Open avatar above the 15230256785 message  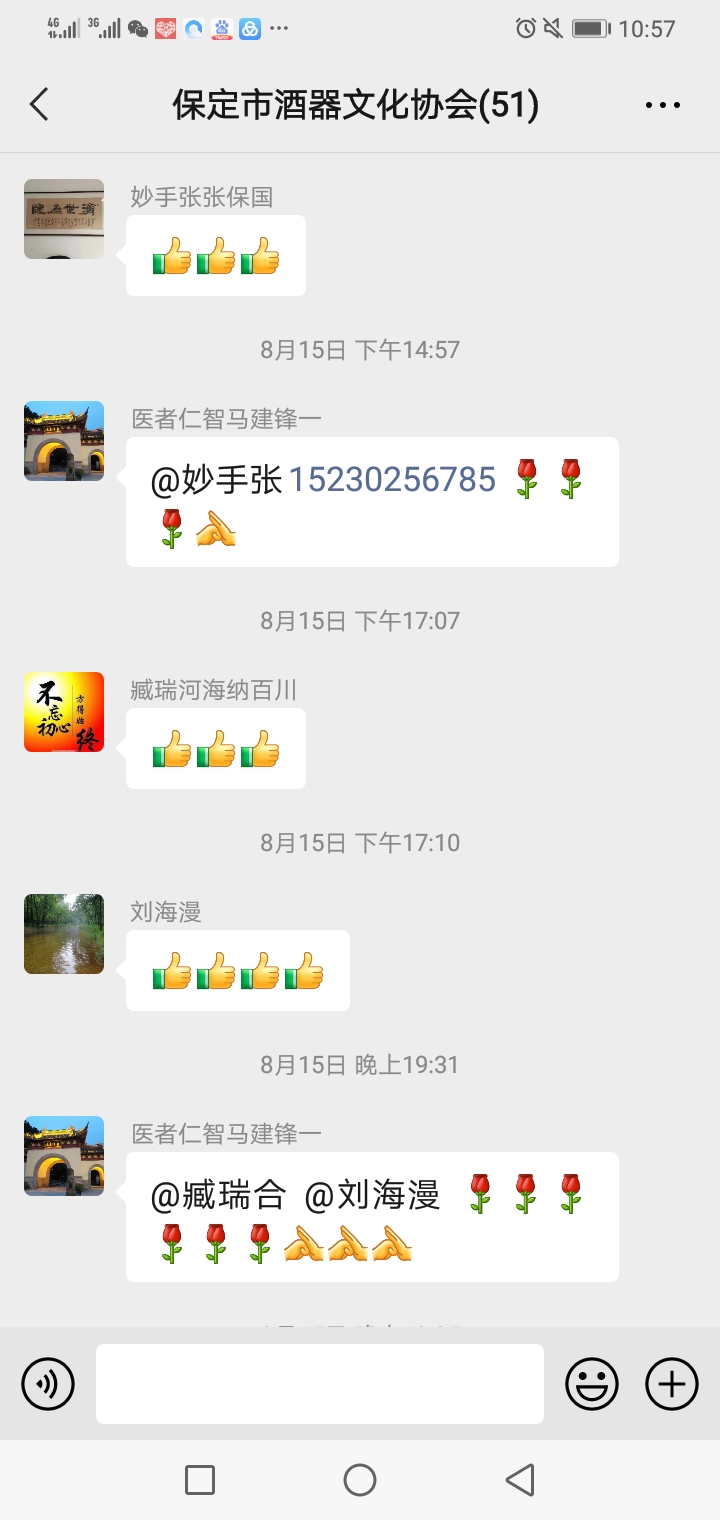point(64,441)
